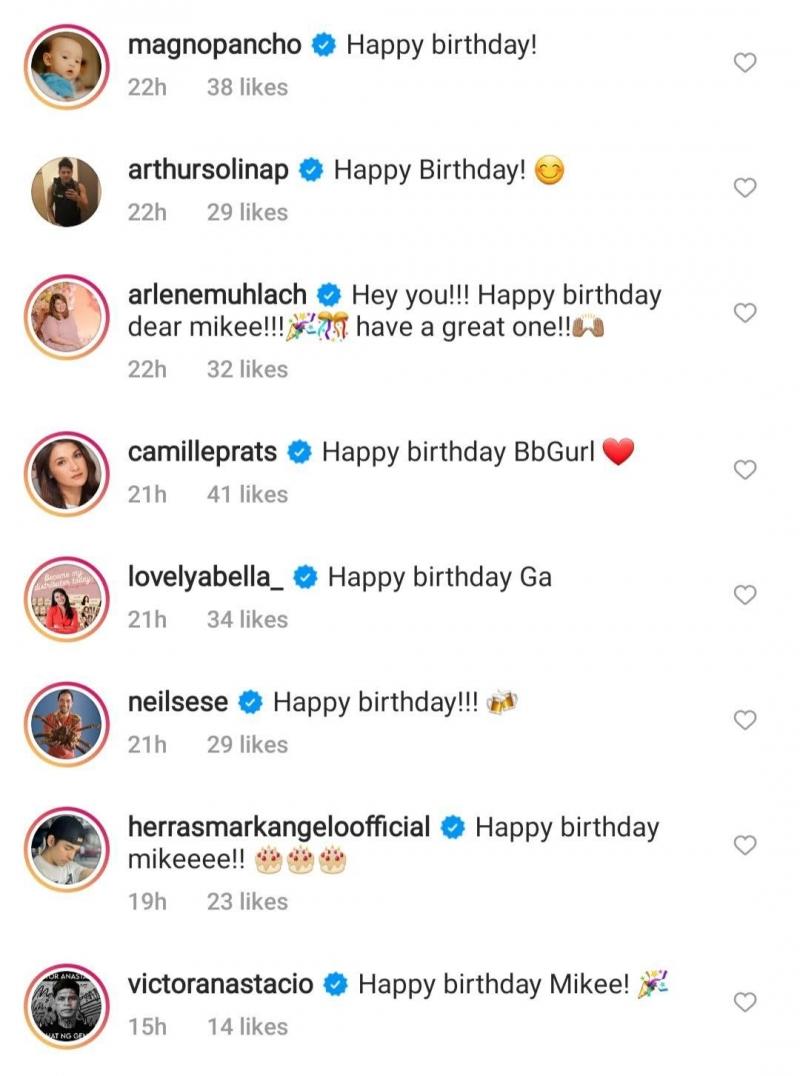Like magnopancho's birthday comment
The image size is (800, 1076).
point(745,63)
